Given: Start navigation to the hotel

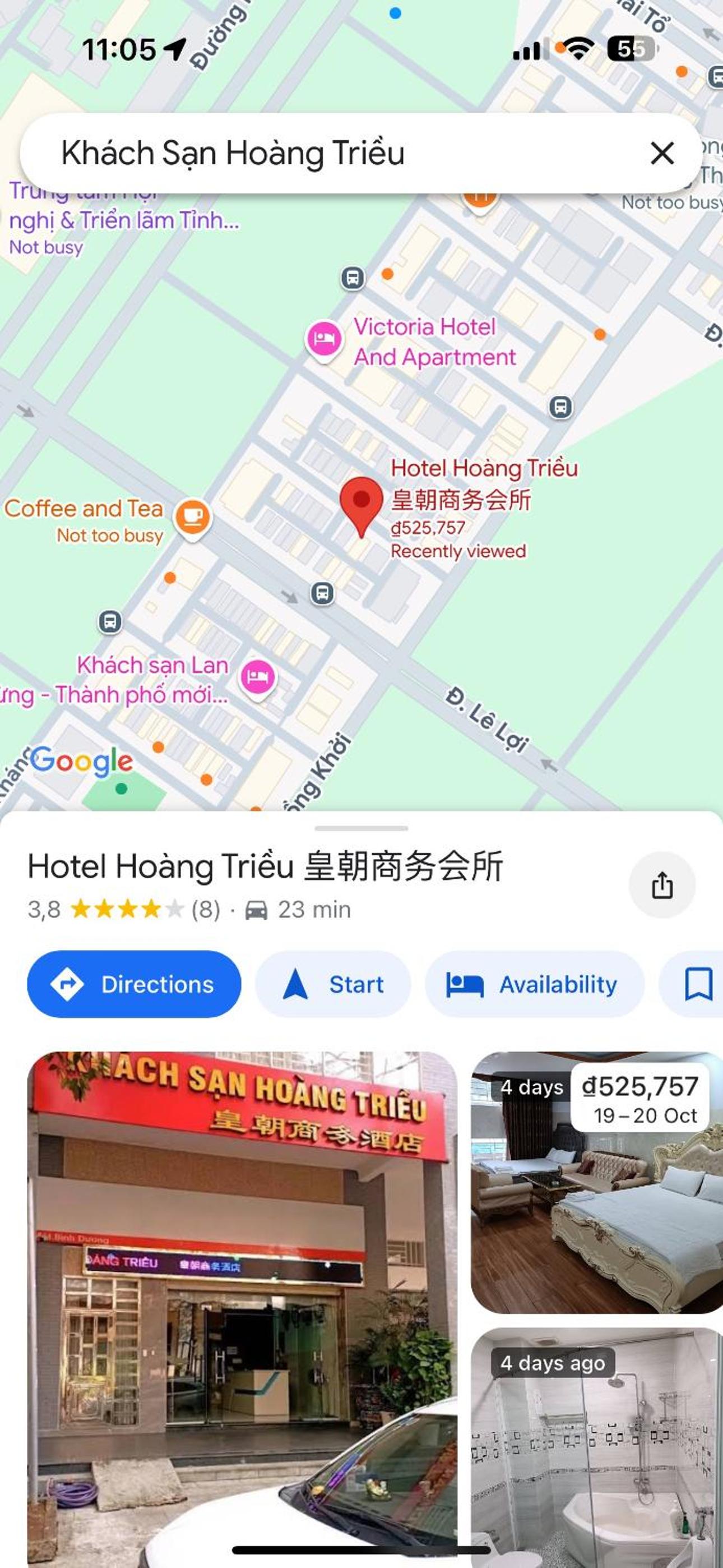Looking at the screenshot, I should 333,984.
